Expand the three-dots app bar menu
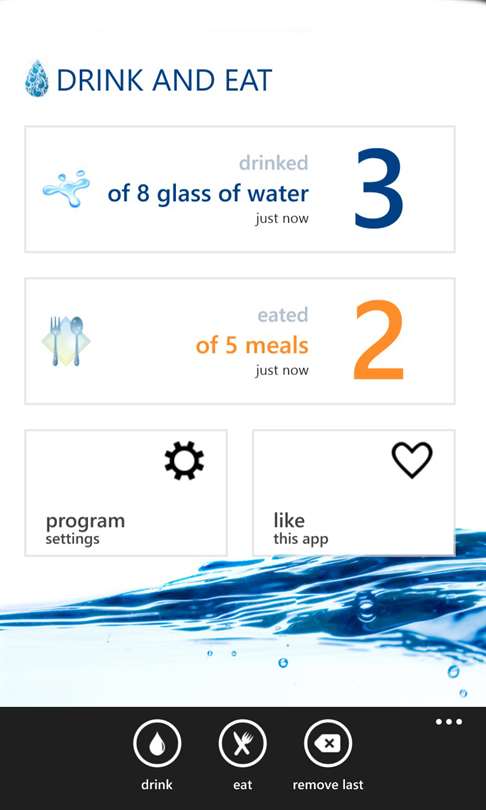The image size is (486, 810). coord(448,722)
